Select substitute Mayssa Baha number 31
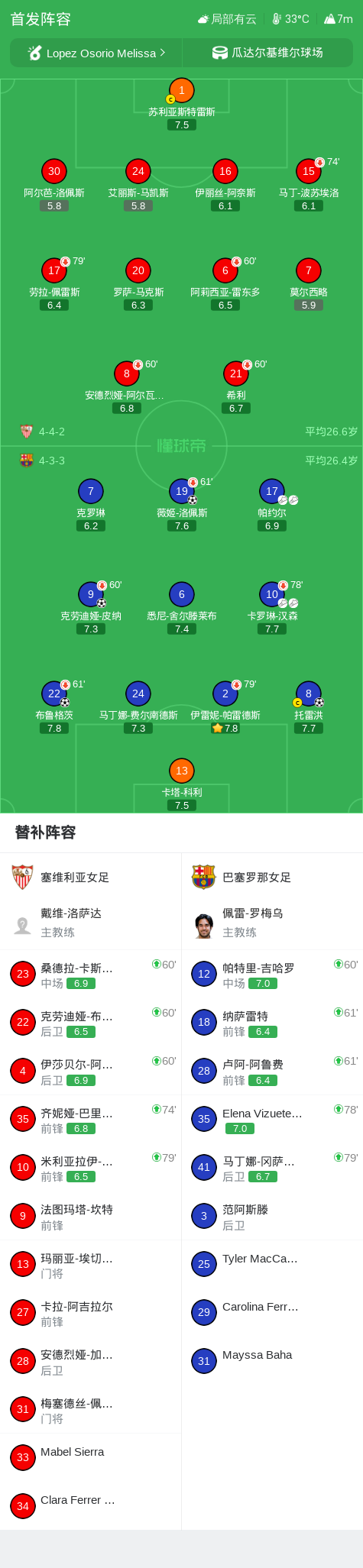This screenshot has height=1568, width=363. [272, 1361]
